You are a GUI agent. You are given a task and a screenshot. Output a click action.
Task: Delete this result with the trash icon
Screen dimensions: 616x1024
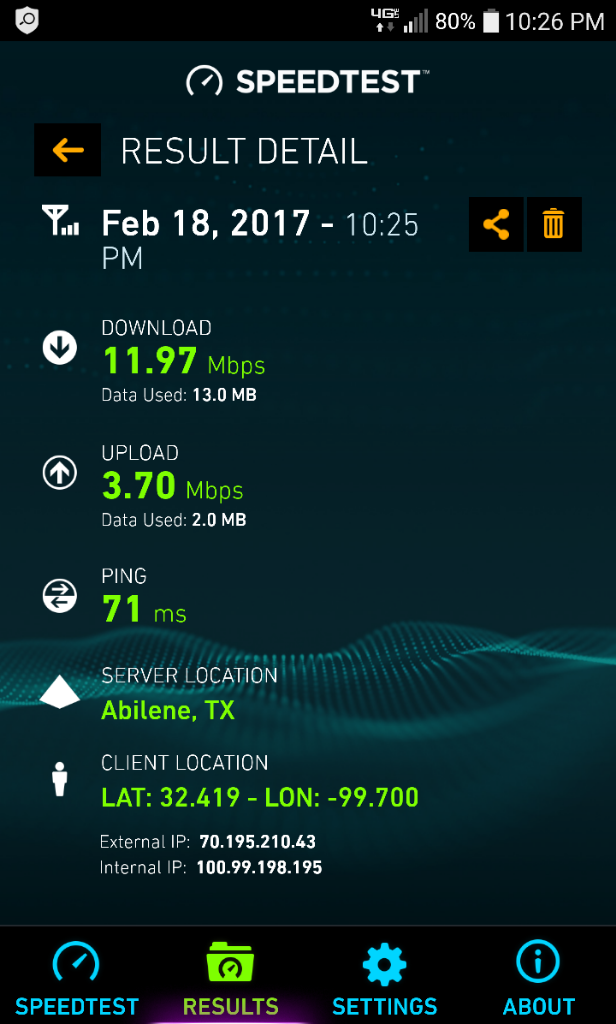click(x=553, y=224)
